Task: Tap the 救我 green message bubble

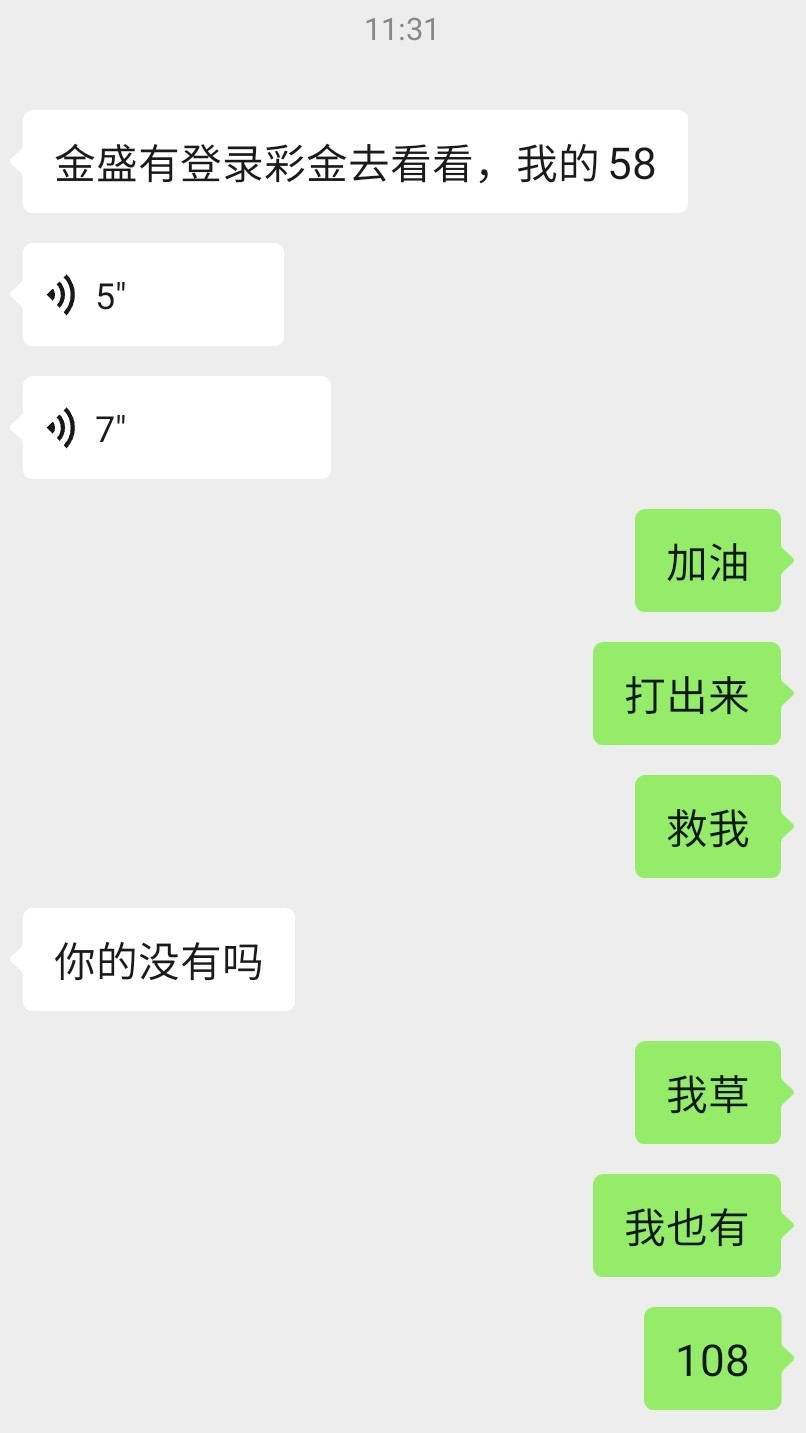Action: pos(709,826)
